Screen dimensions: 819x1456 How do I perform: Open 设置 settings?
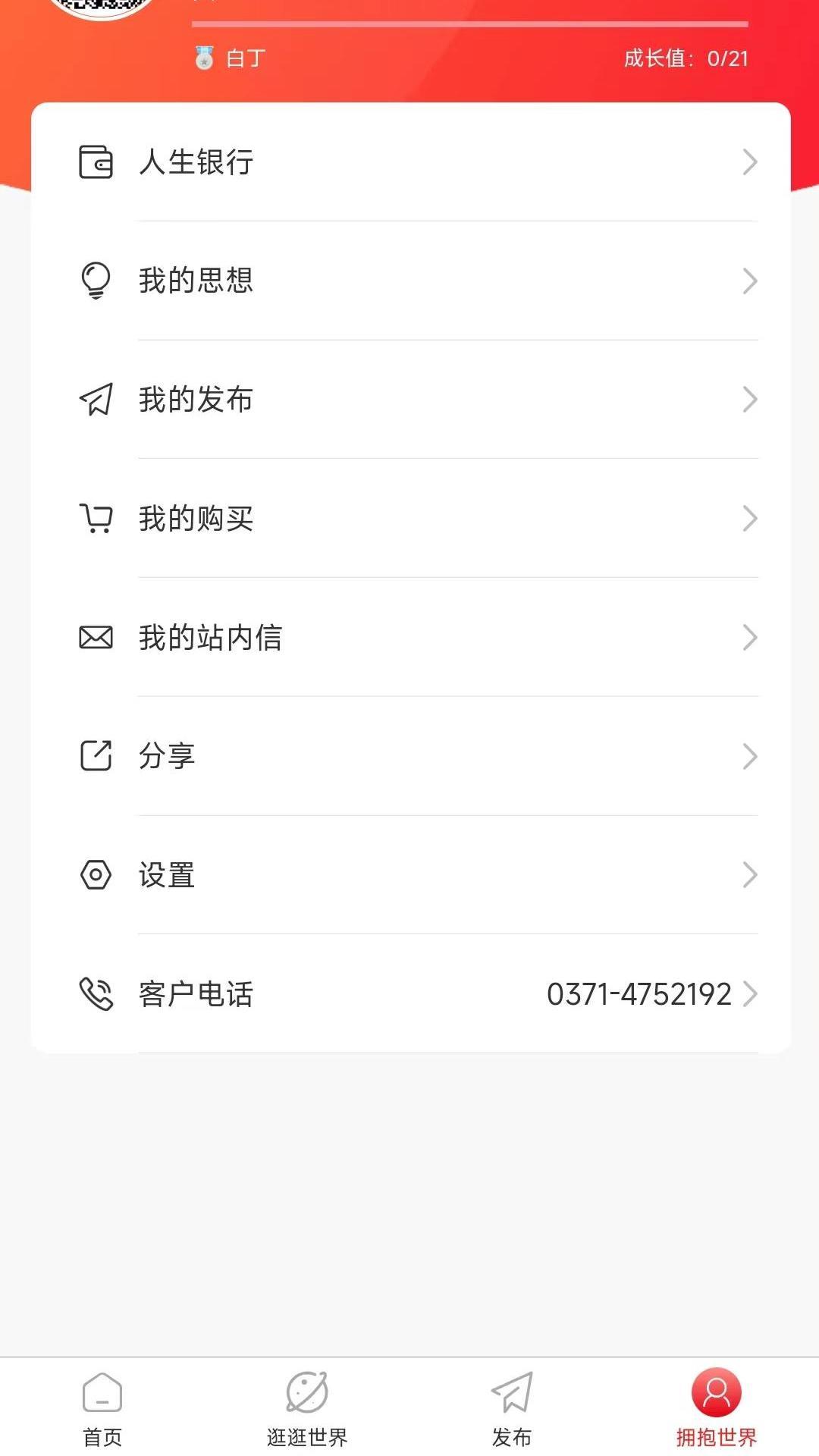[409, 875]
